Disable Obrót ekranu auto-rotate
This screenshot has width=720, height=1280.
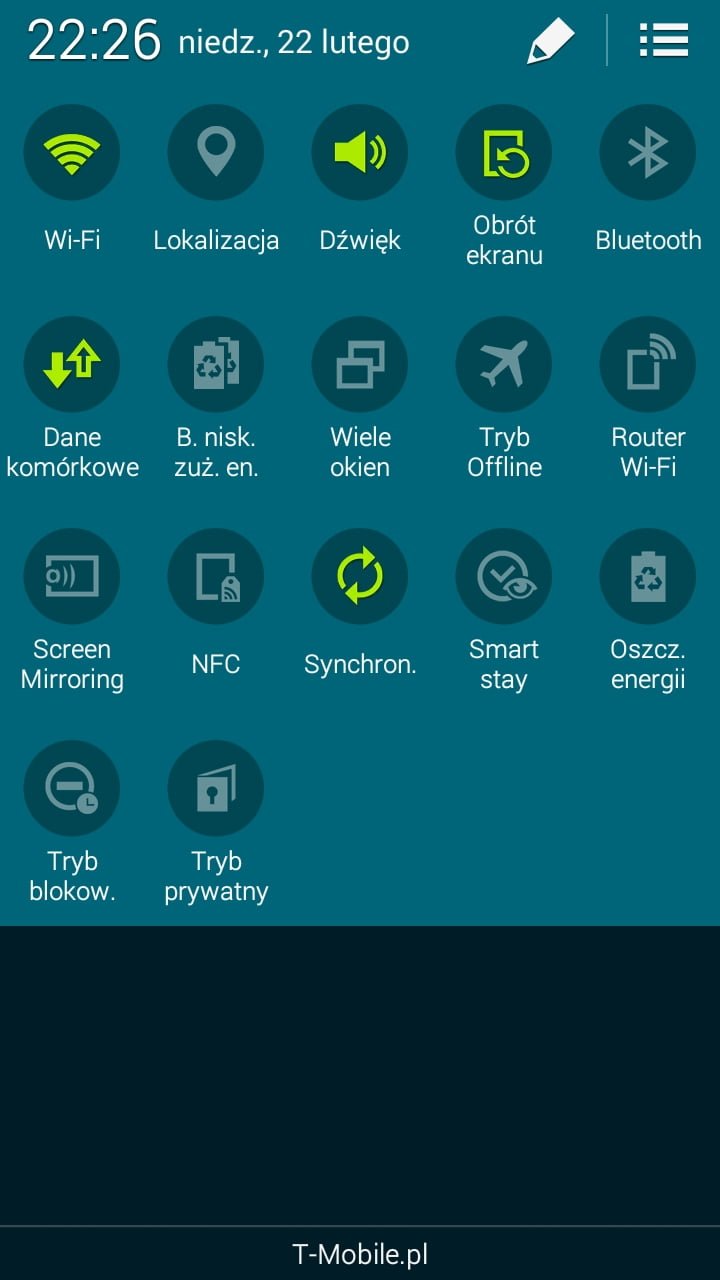coord(504,153)
